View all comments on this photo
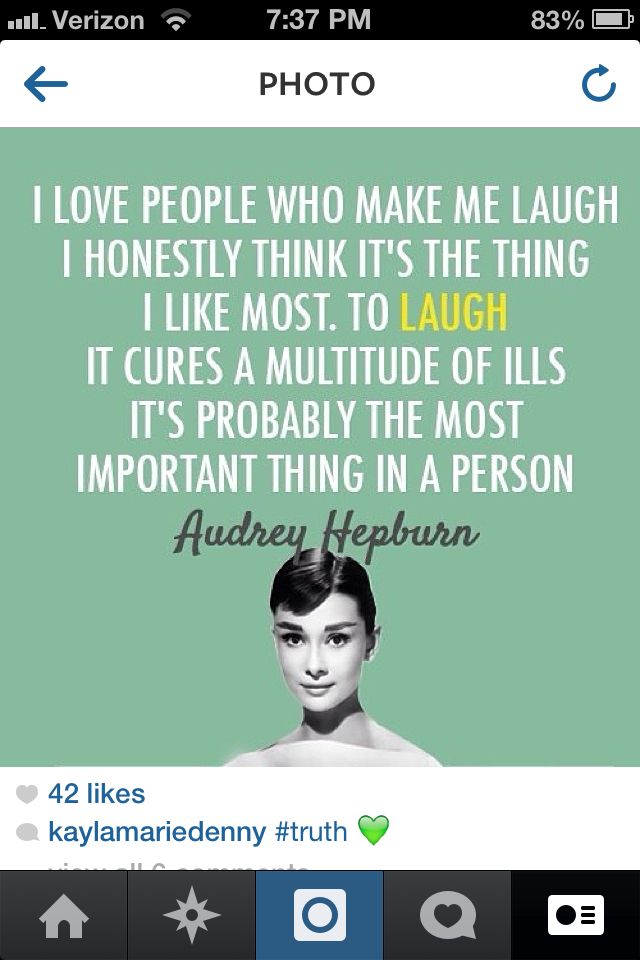The image size is (640, 960). (180, 865)
